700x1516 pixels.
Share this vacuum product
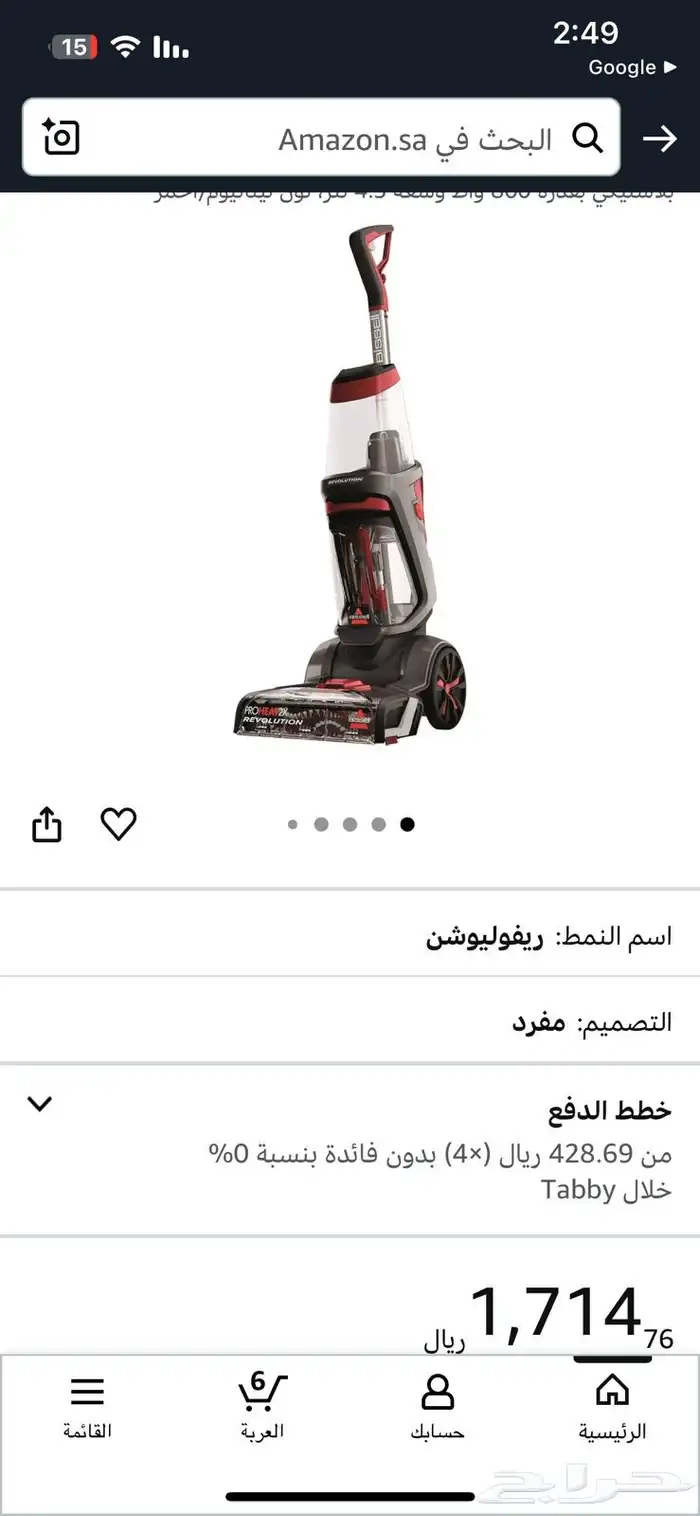47,825
